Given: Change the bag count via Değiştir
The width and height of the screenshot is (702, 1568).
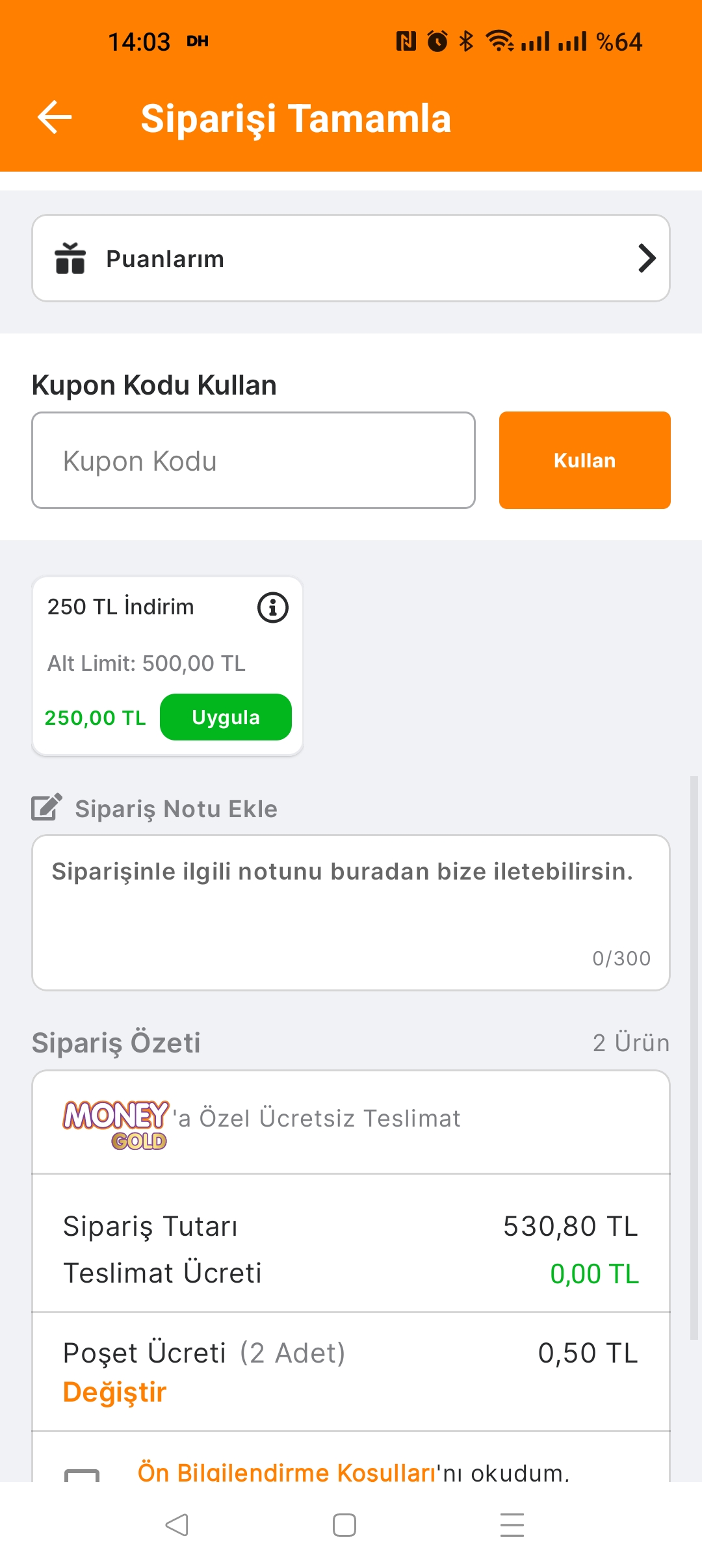Looking at the screenshot, I should [115, 1392].
